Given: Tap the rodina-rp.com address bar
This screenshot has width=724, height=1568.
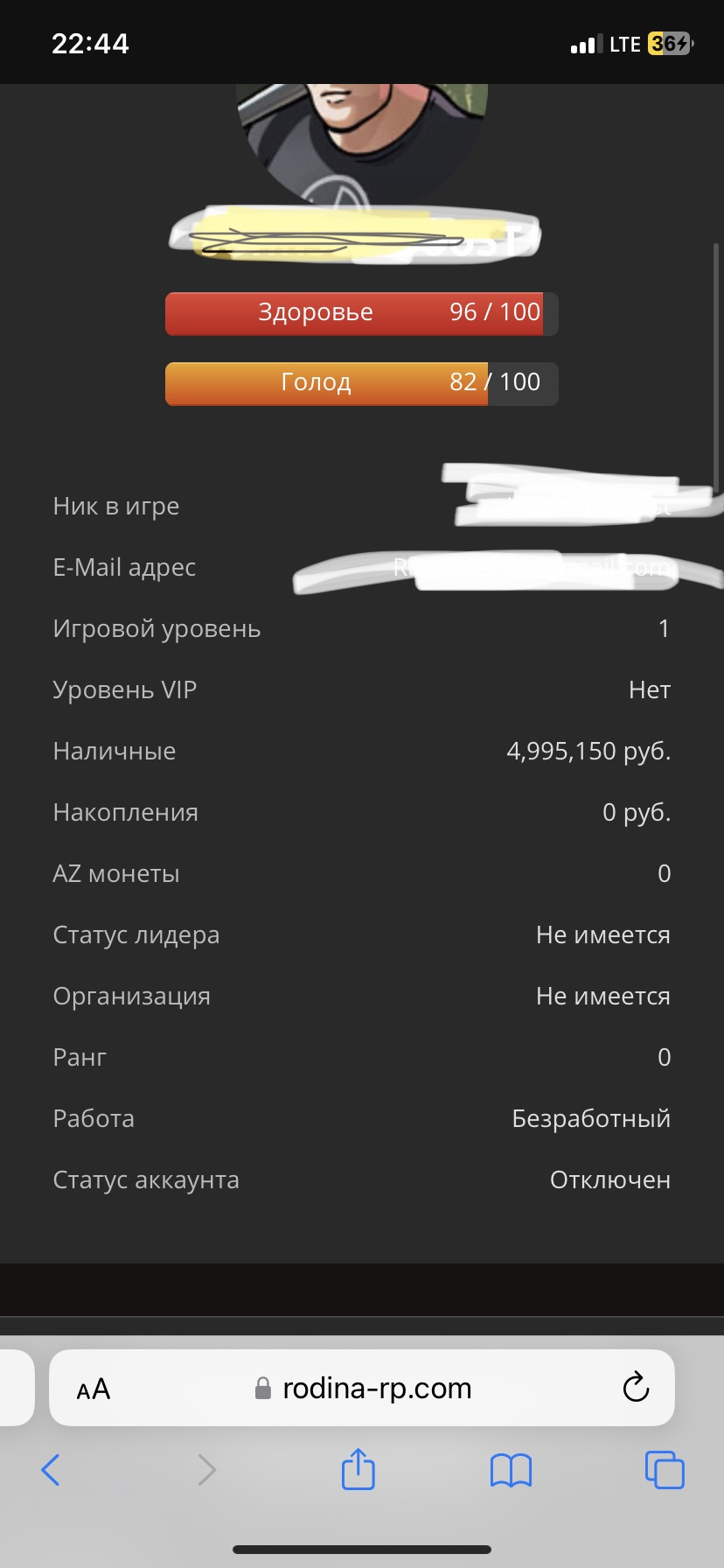Looking at the screenshot, I should 362,1388.
